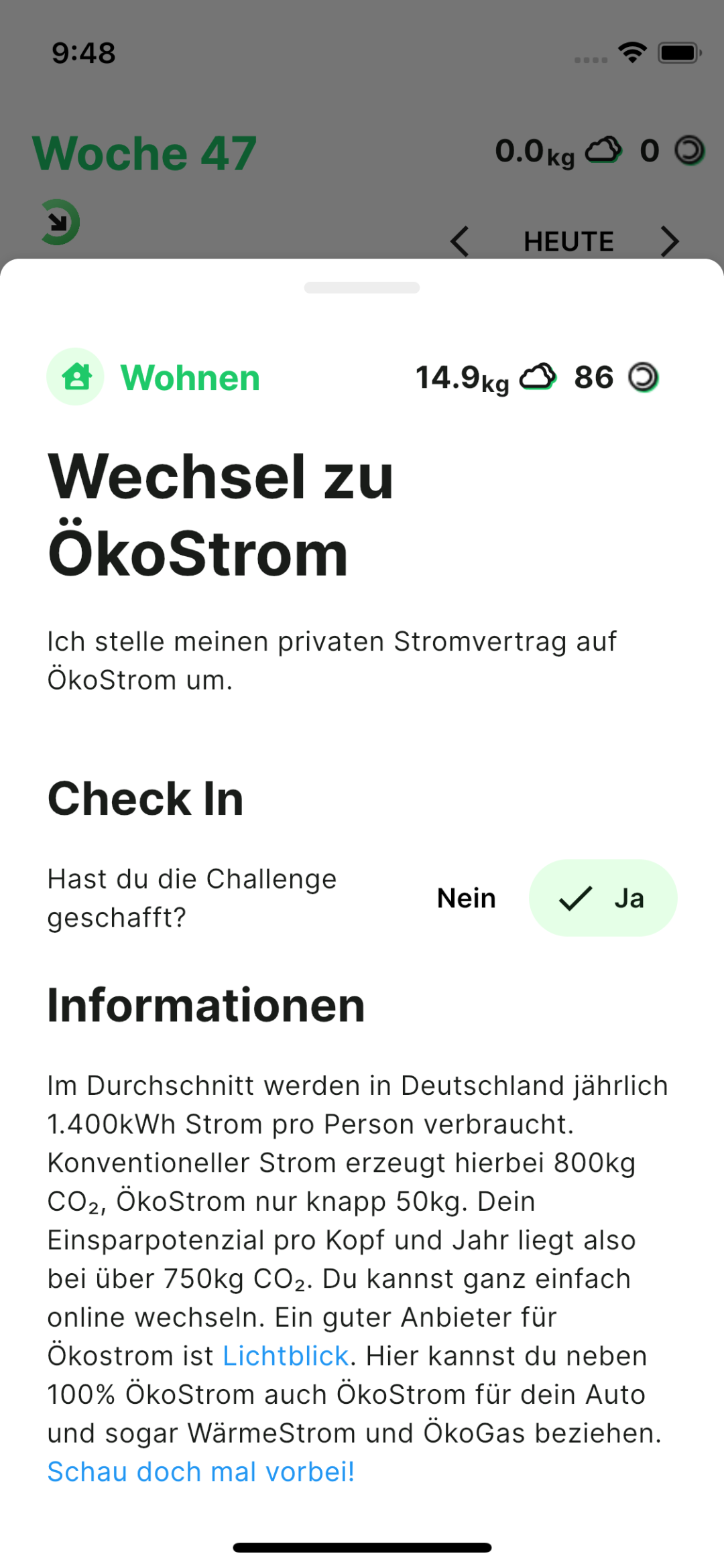Select the Wohnen category house icon
This screenshot has height=1568, width=724.
pos(76,377)
